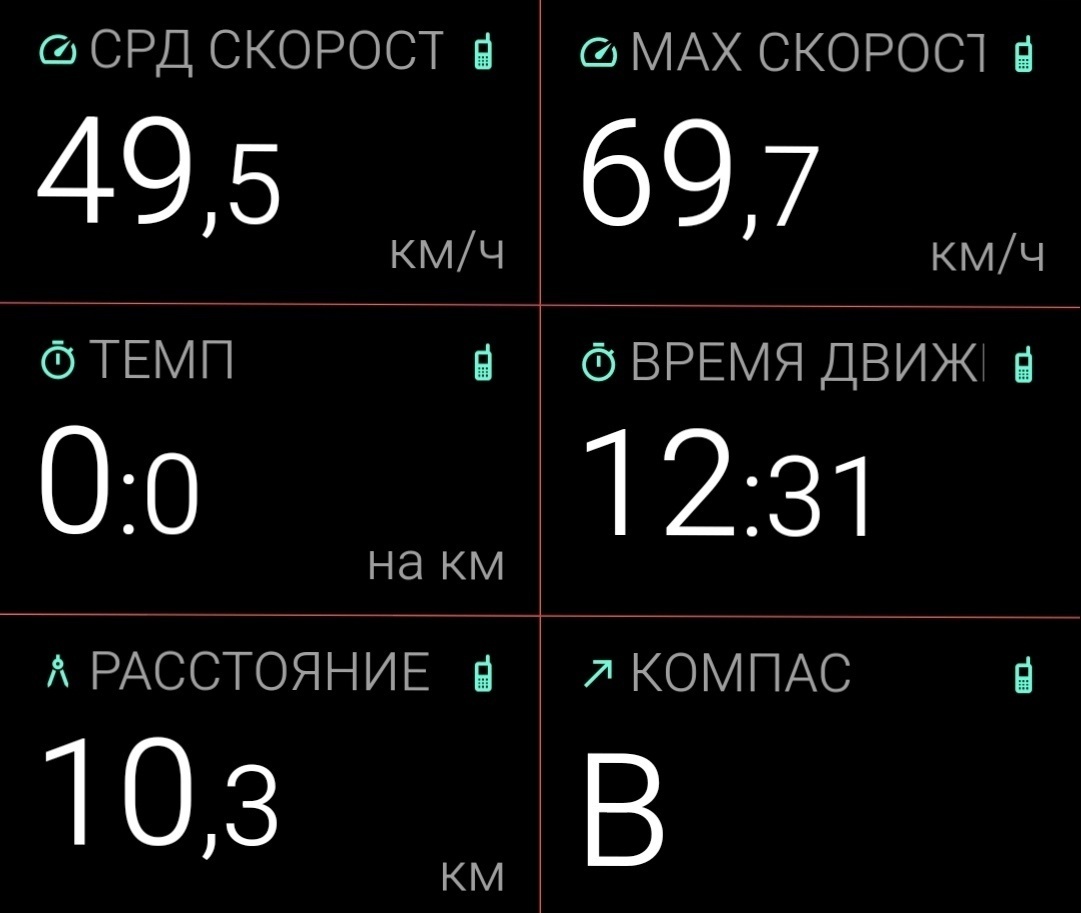Select the РАССТОЯНИЕ distance tile
Viewport: 1081px width, 913px height.
(269, 765)
